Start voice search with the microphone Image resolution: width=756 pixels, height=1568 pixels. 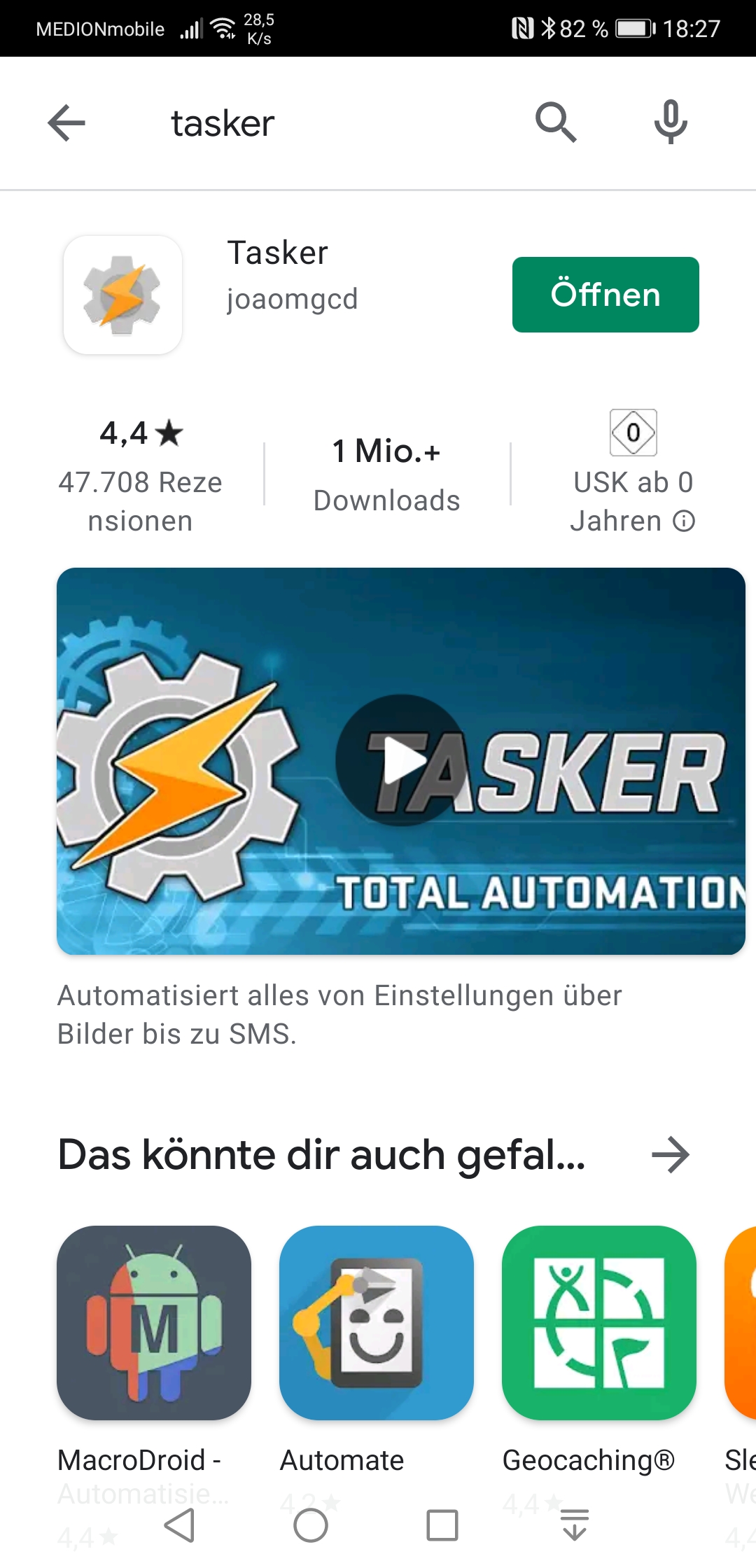click(671, 123)
